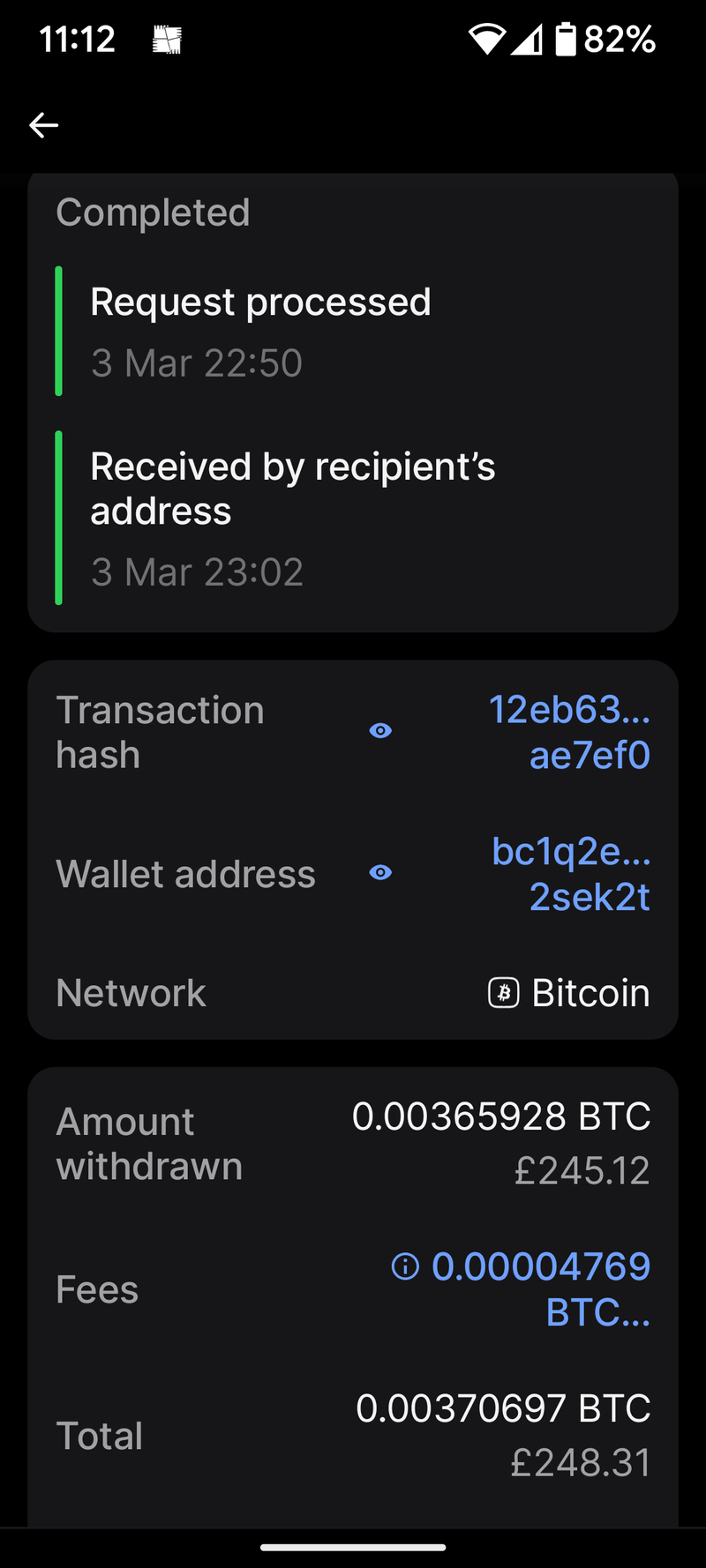The image size is (706, 1568).
Task: Reveal the full transaction hash with the eye icon
Action: point(380,731)
